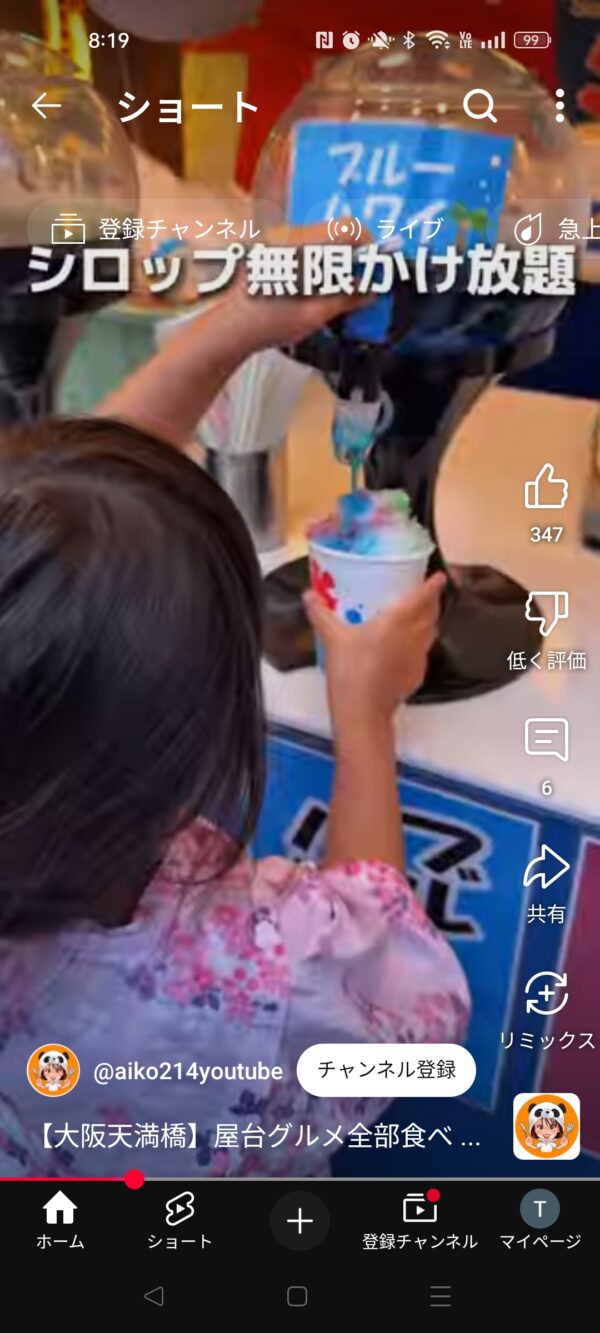Switch to the ショート tab
600x1333 pixels.
tap(179, 1221)
